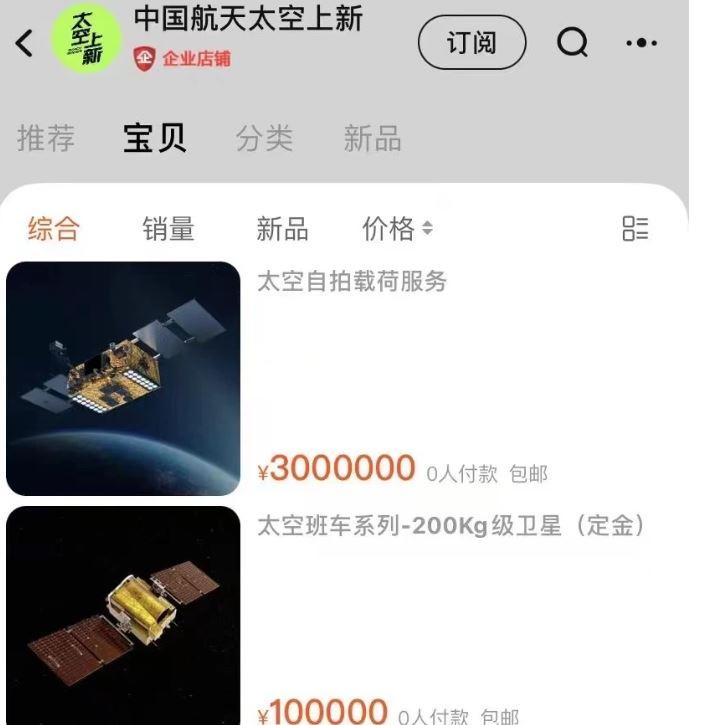Open the three-dot overflow menu
The image size is (718, 725).
(641, 43)
